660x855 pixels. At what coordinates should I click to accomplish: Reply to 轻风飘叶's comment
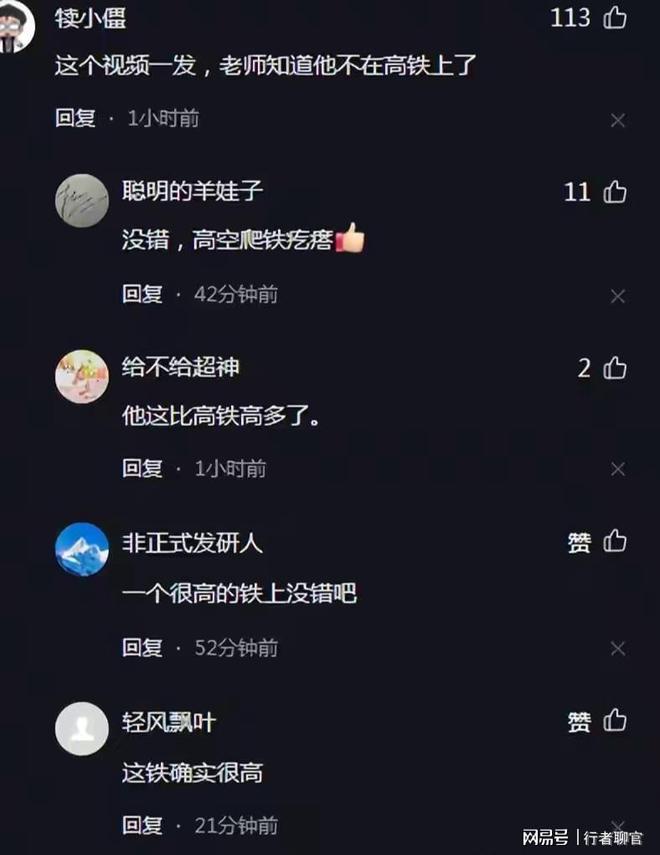142,825
